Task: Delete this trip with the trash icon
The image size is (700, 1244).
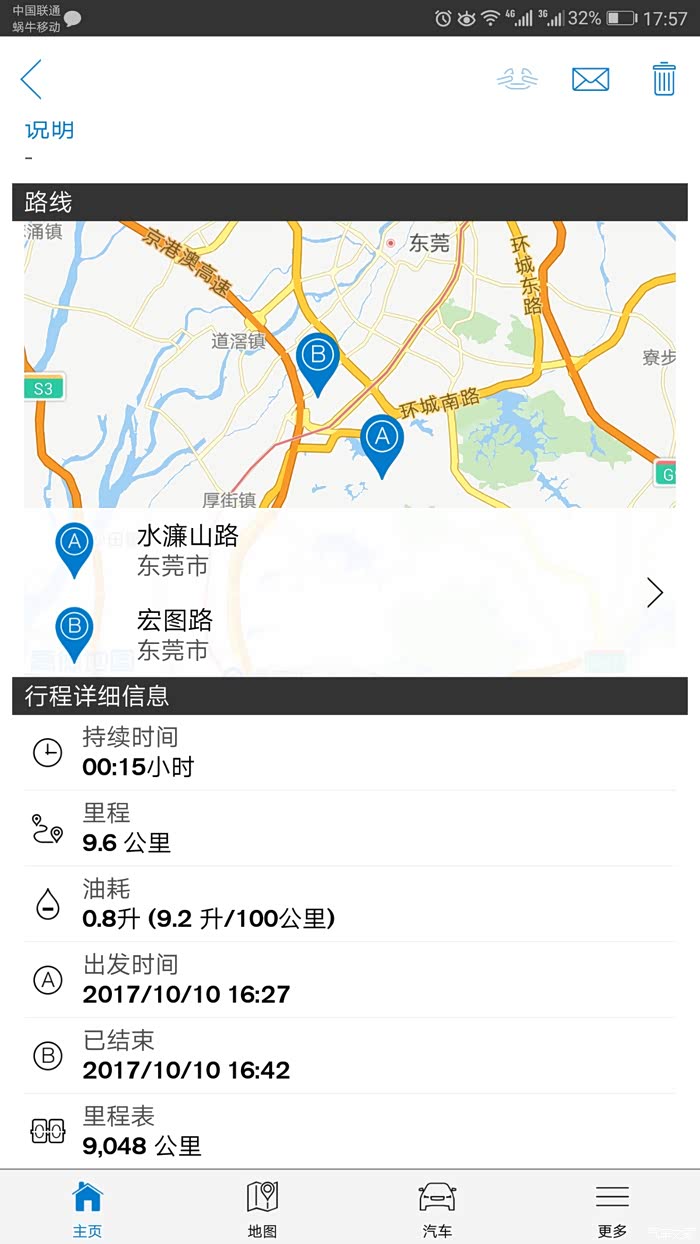Action: [x=664, y=79]
